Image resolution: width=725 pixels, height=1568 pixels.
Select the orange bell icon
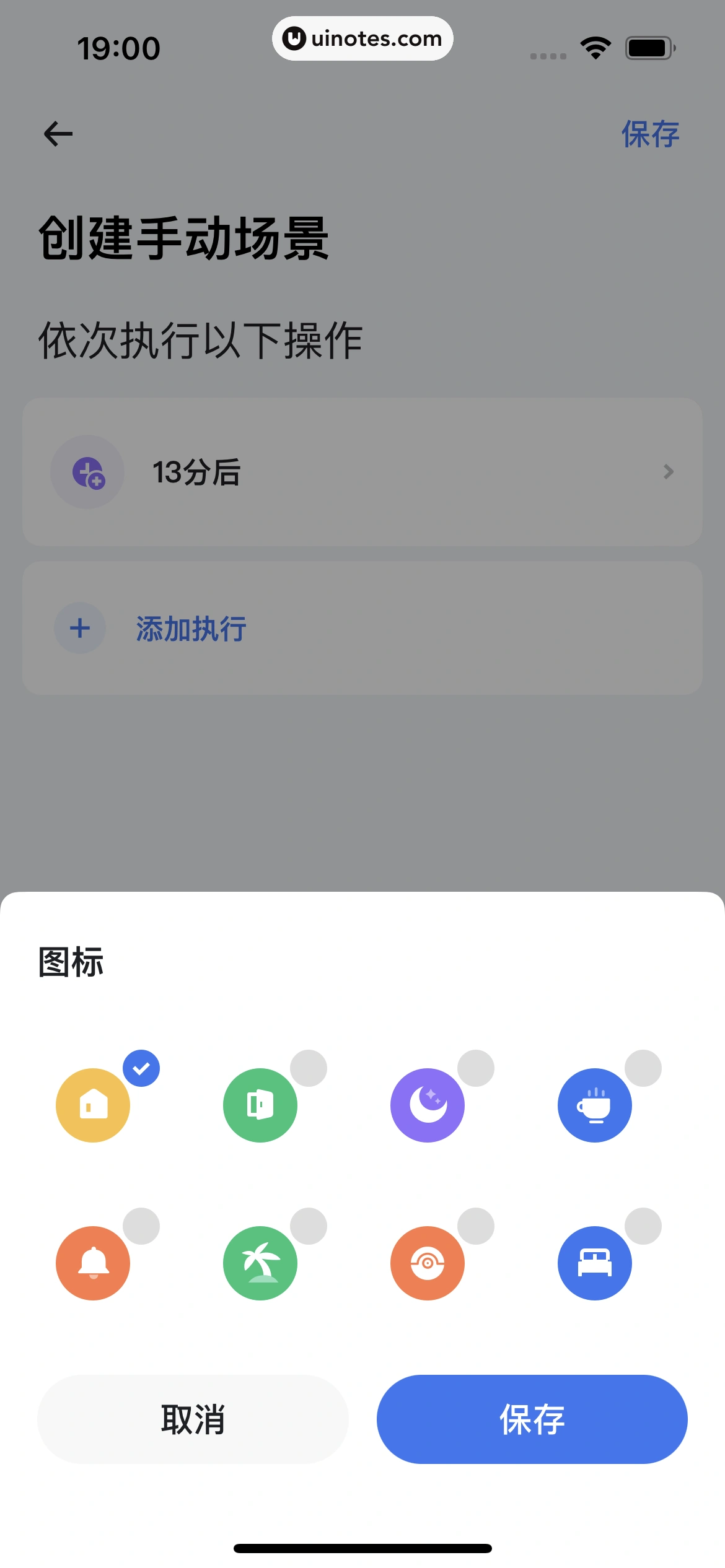tap(93, 1263)
